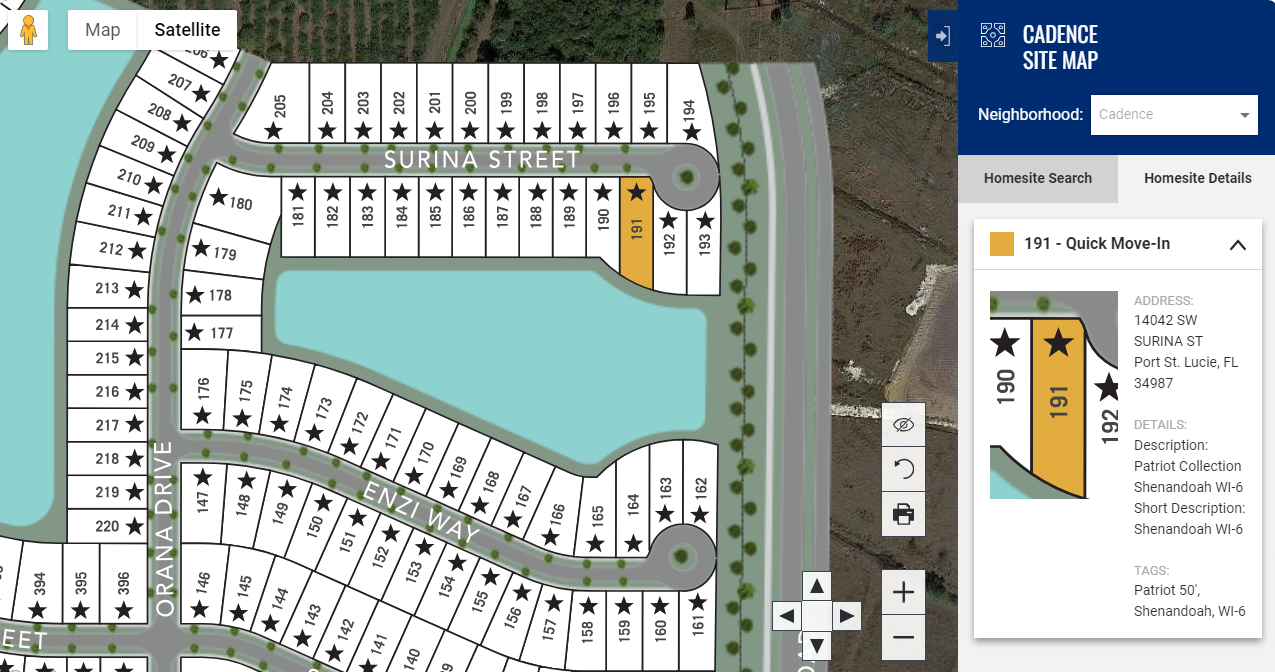This screenshot has height=672, width=1275.
Task: Collapse the site map side panel
Action: tap(943, 36)
